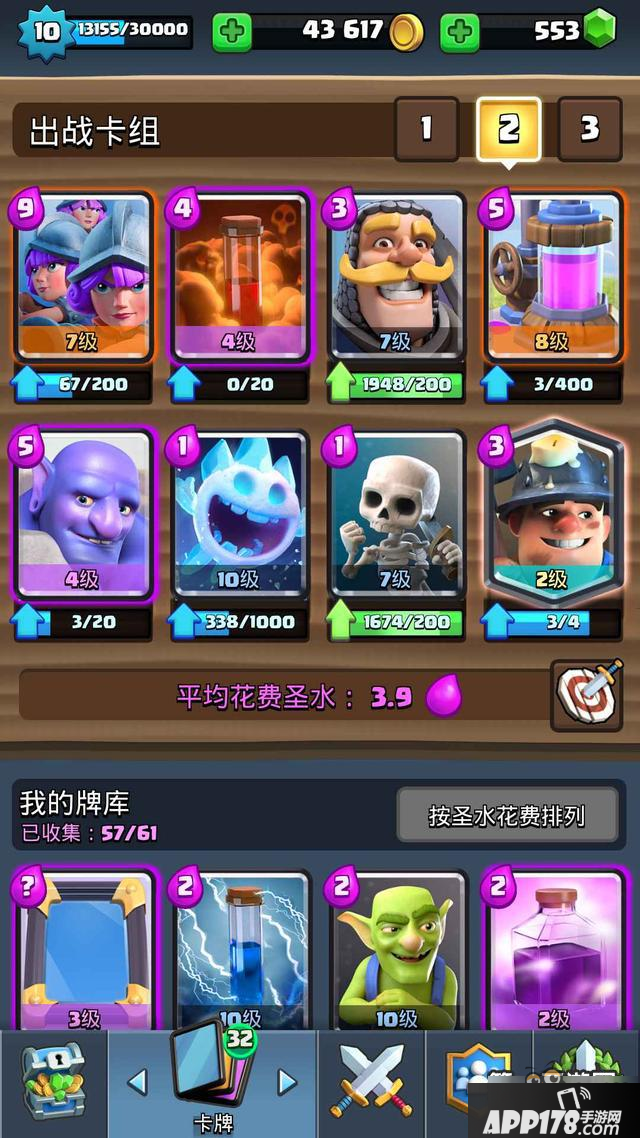Sort collection by elixir cost
The image size is (640, 1138).
coord(506,816)
